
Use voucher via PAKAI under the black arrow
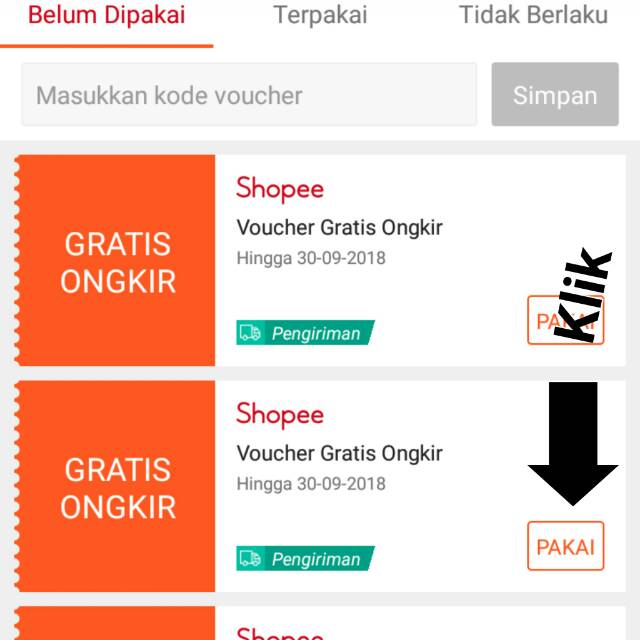[565, 546]
